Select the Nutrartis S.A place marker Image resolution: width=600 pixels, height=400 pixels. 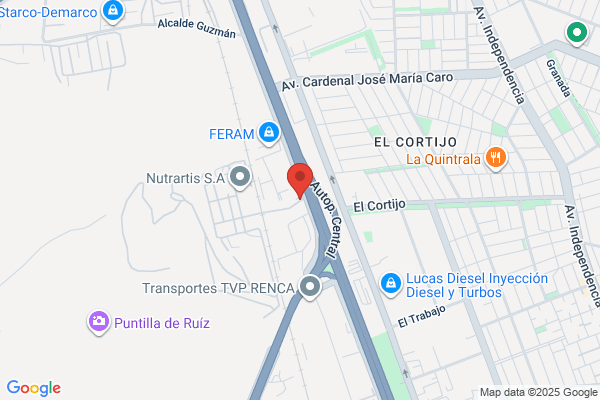[x=240, y=178]
